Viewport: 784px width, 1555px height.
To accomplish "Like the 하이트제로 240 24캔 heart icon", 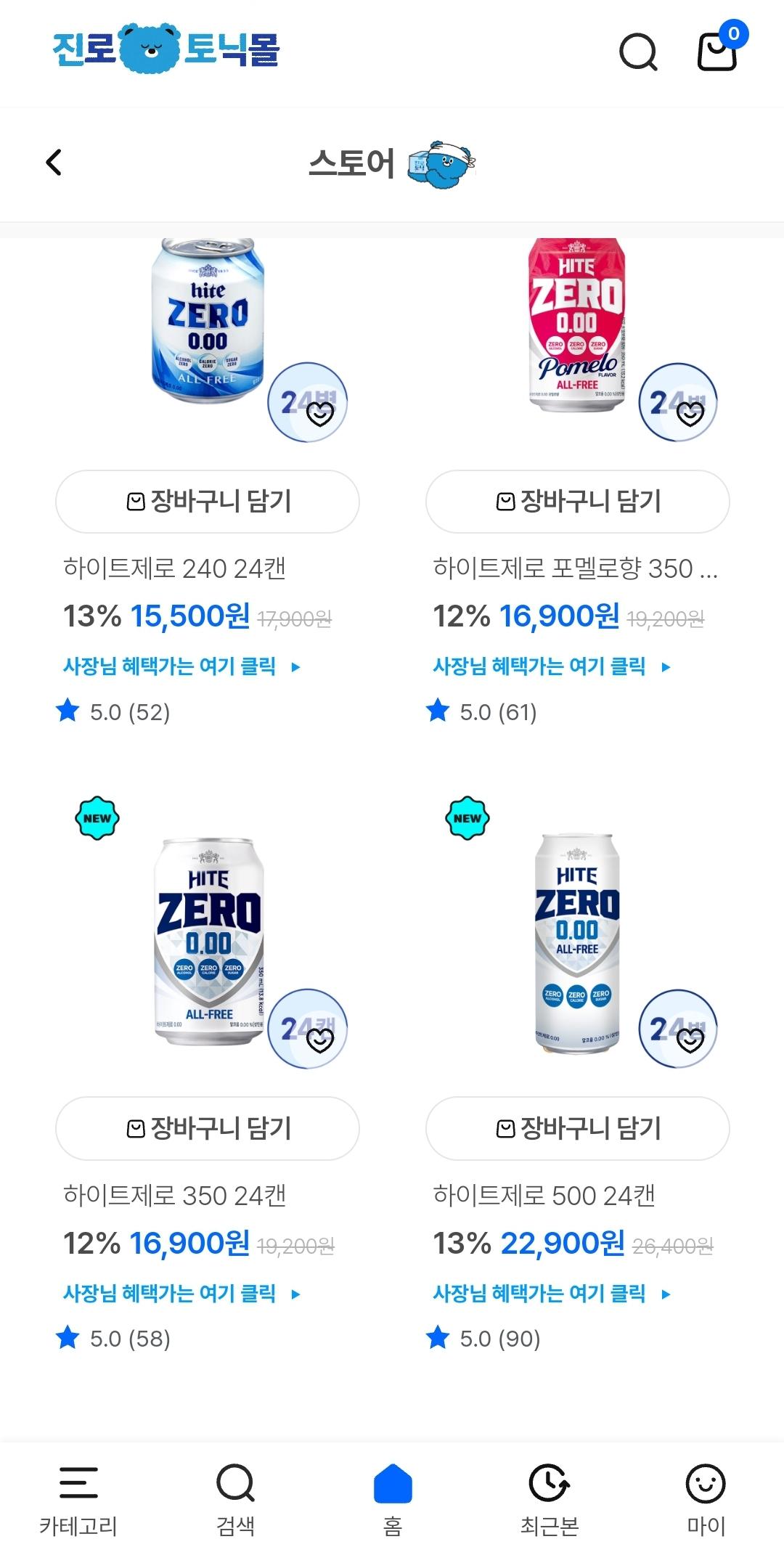I will (x=320, y=414).
